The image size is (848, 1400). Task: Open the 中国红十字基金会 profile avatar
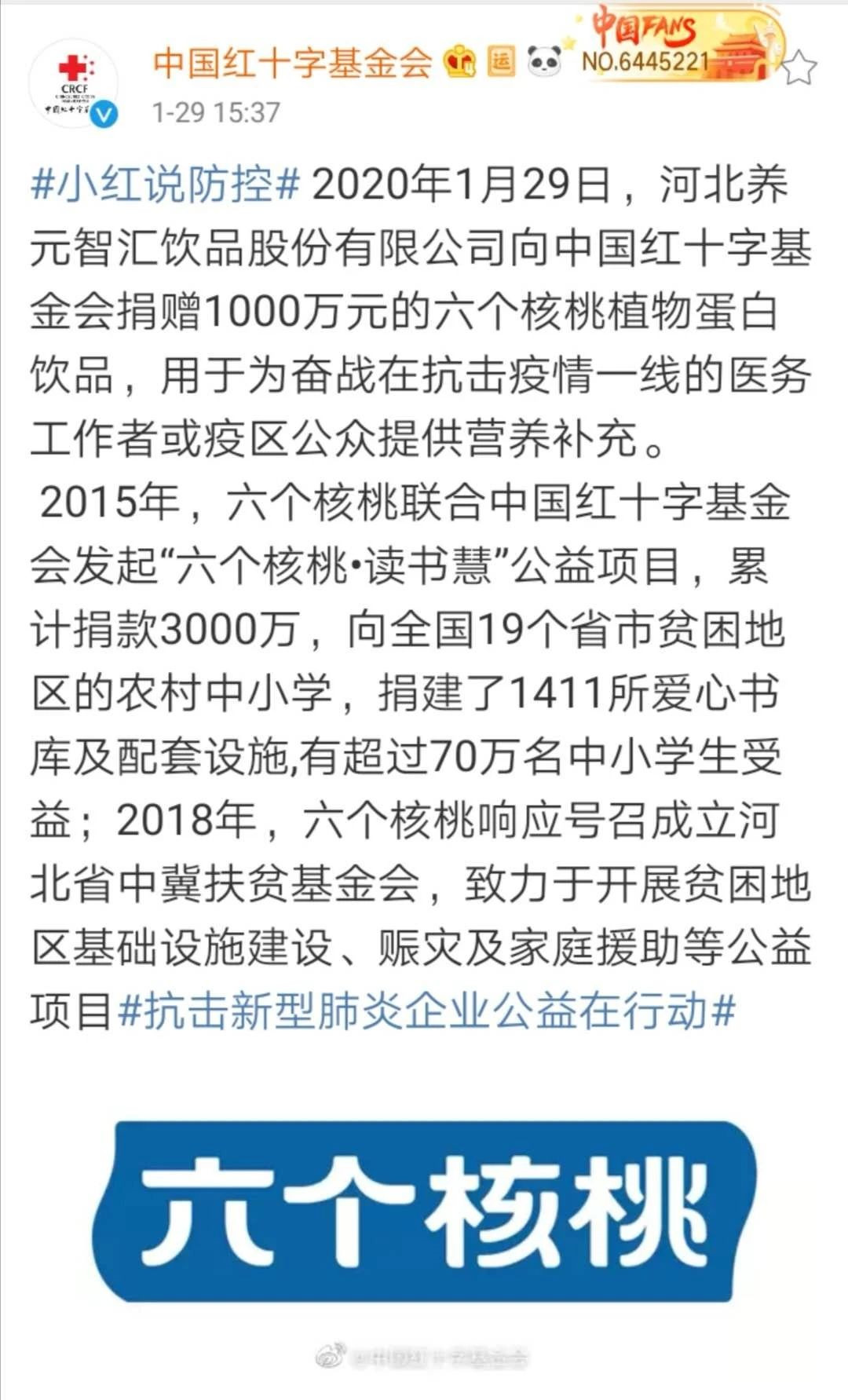pyautogui.click(x=74, y=84)
